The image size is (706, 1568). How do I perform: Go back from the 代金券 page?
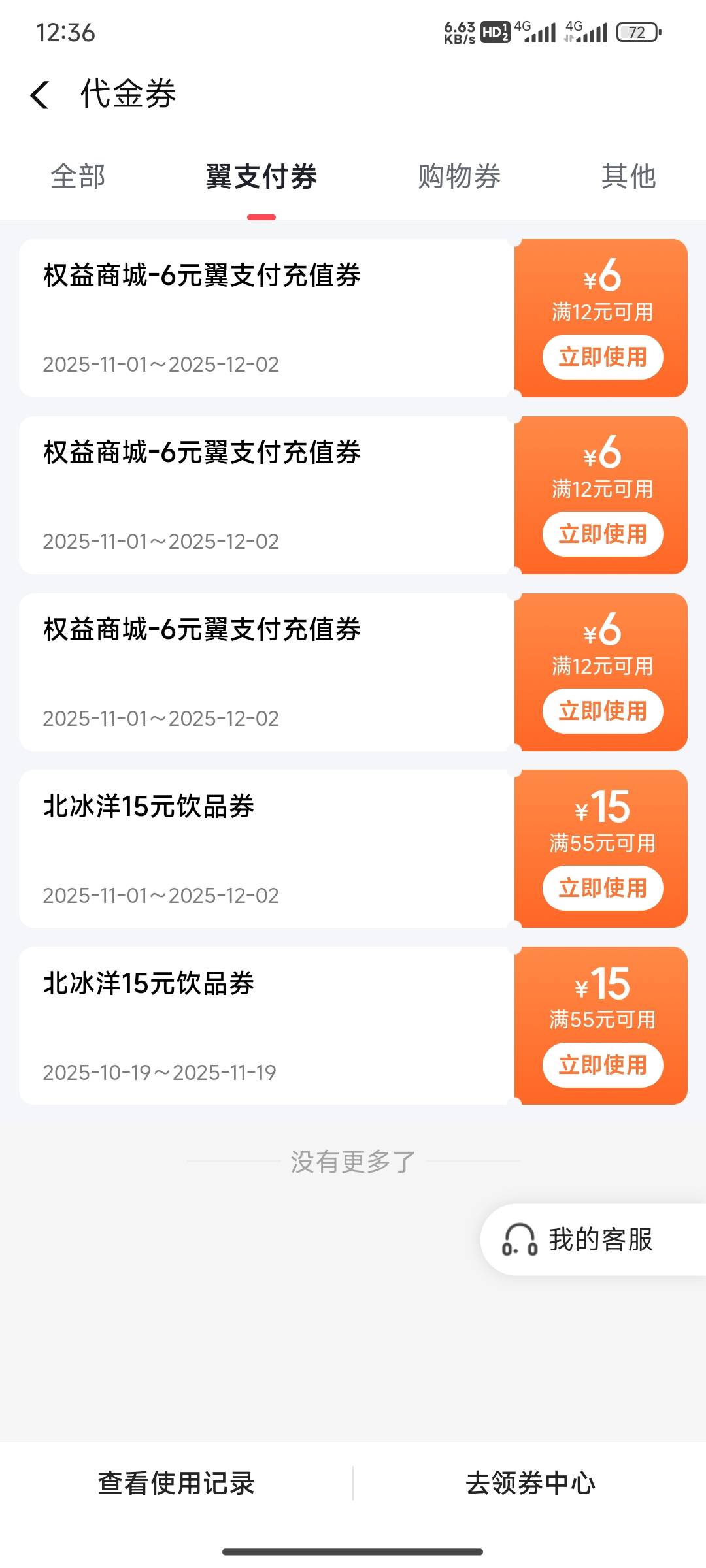click(40, 95)
